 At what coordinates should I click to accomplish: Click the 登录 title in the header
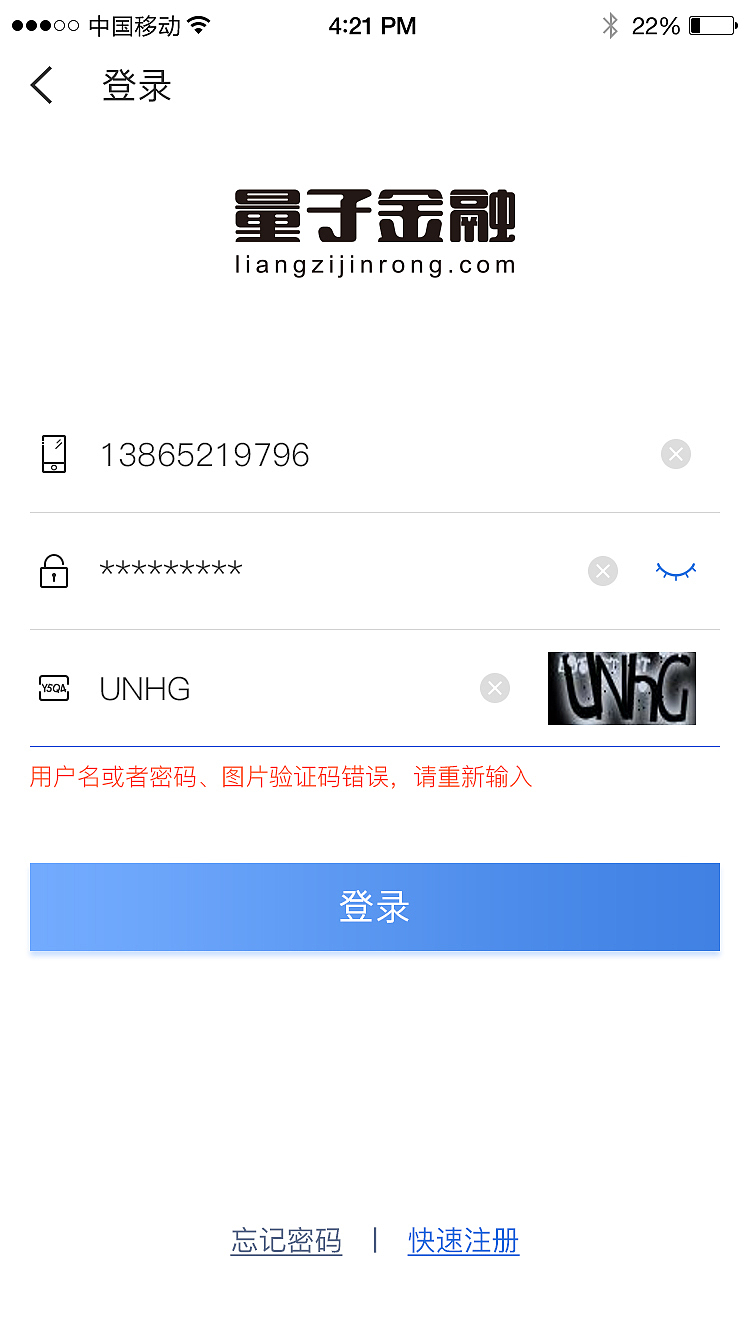tap(136, 86)
